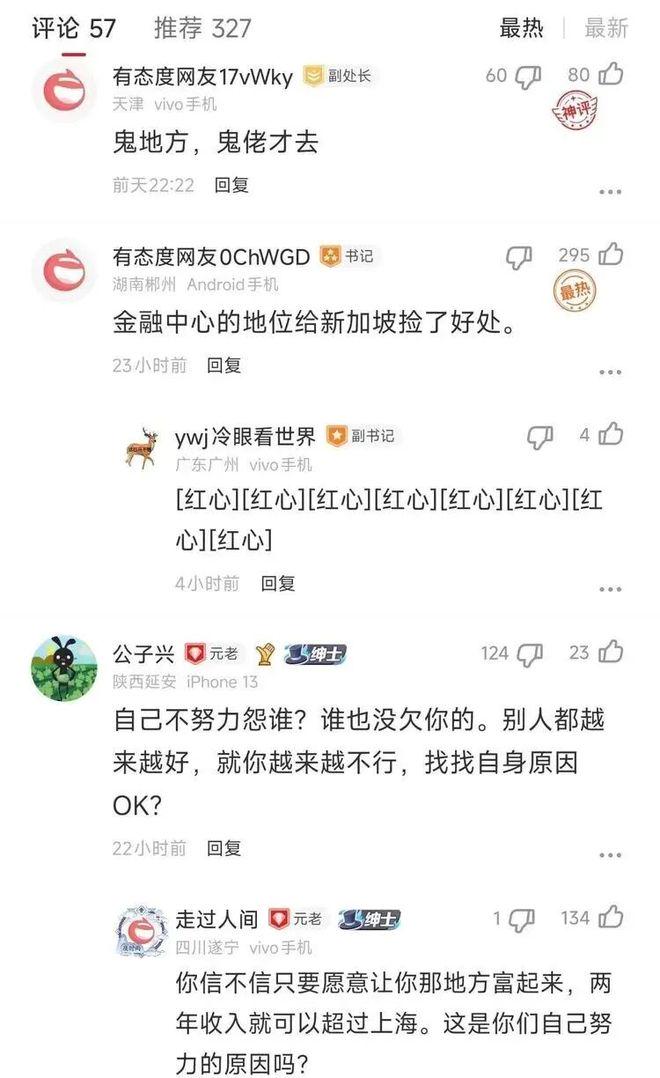Reply to the comment 鬼地方，鬼佬才去

tap(231, 185)
